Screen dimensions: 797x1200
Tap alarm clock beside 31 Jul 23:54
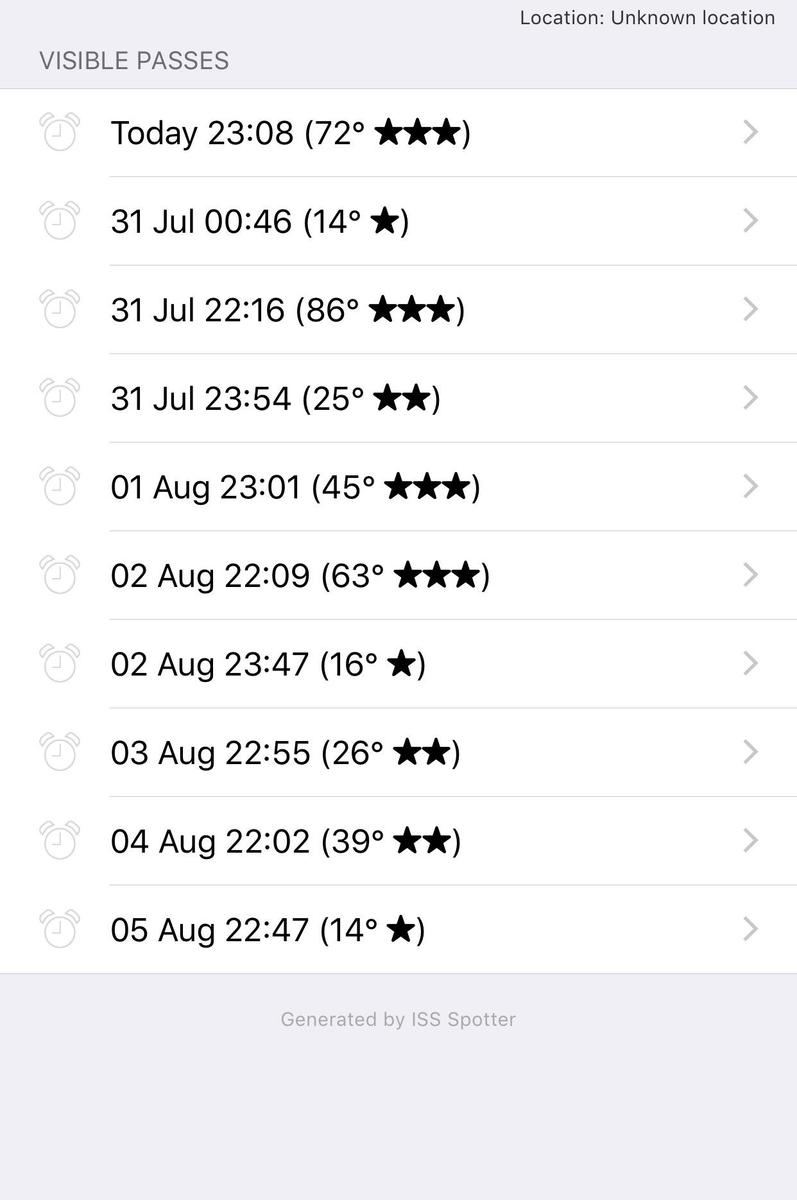coord(59,398)
